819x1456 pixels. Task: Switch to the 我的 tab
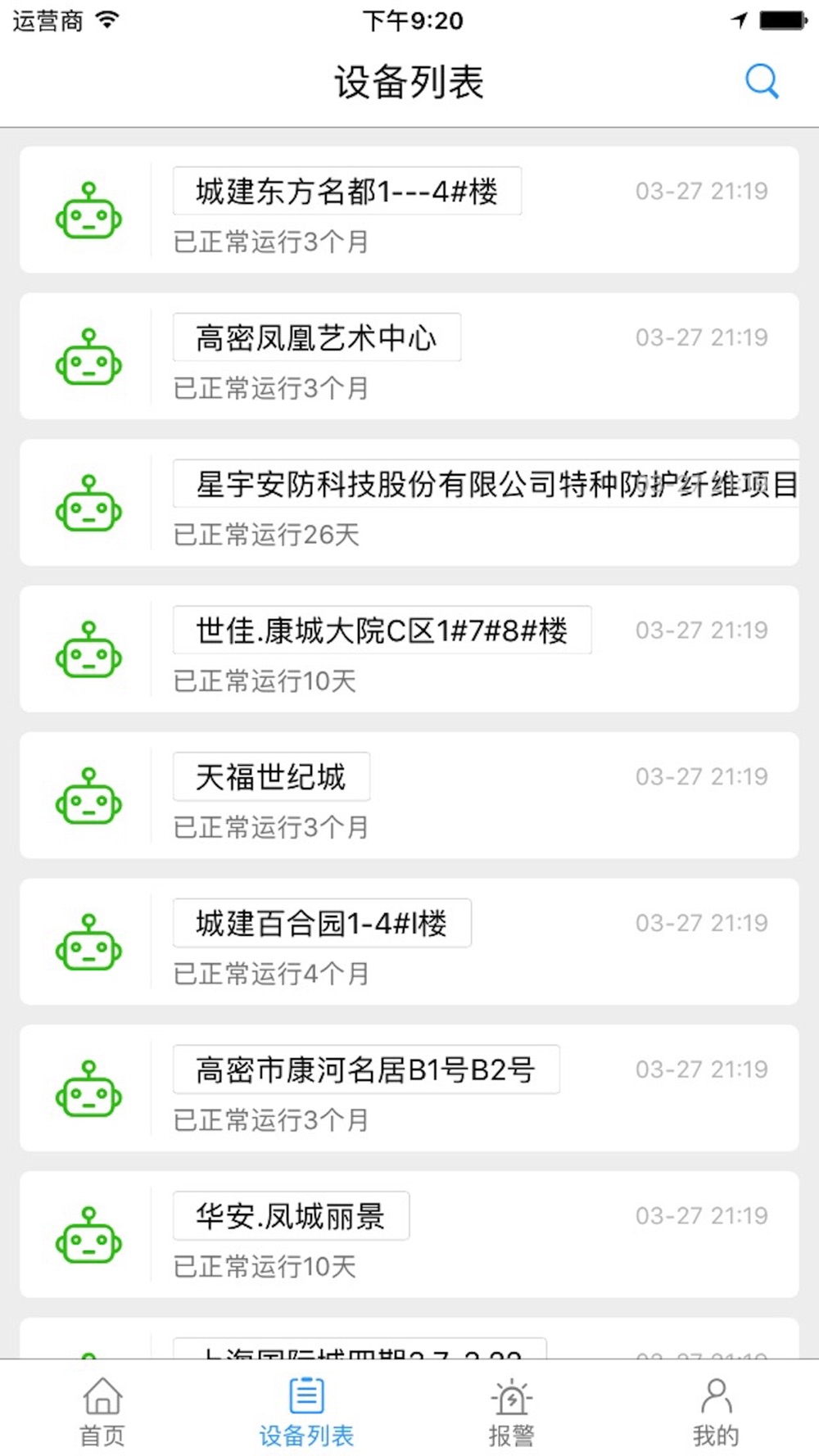click(716, 1409)
